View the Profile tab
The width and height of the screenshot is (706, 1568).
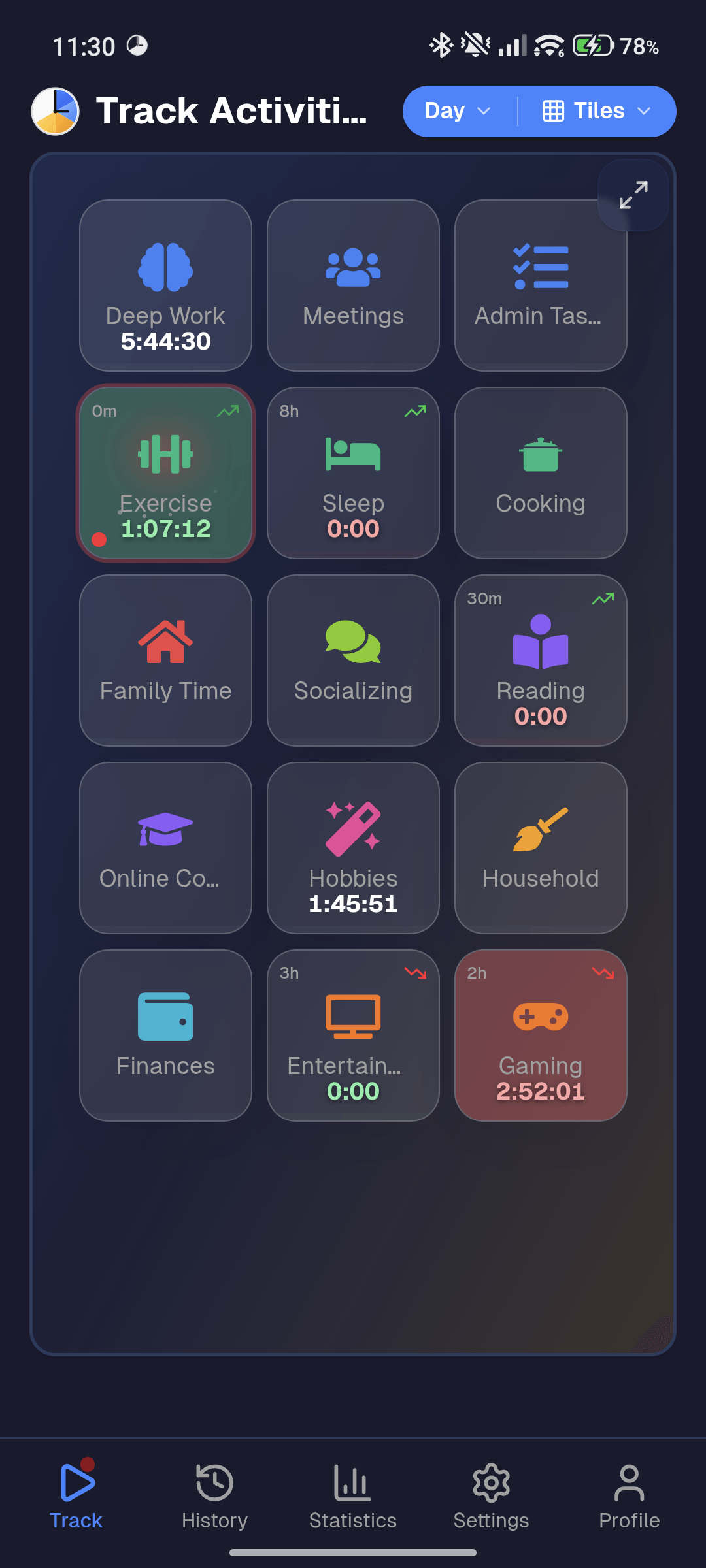pyautogui.click(x=629, y=1495)
